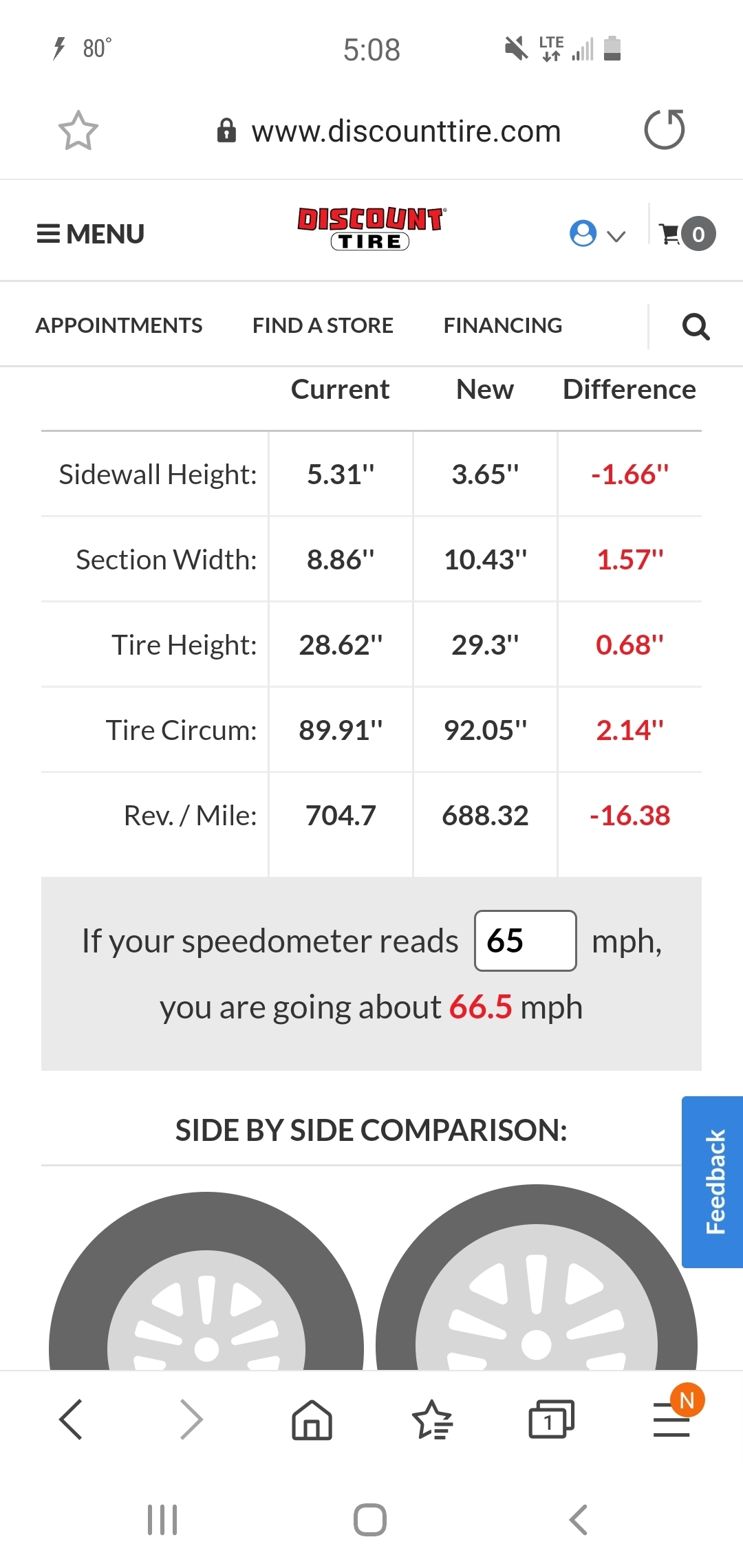Bookmark this page with the star icon

pyautogui.click(x=78, y=131)
